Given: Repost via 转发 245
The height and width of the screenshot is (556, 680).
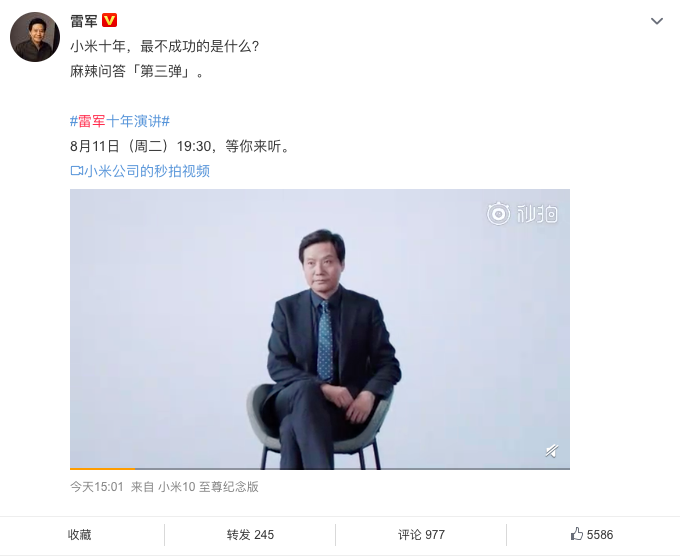Looking at the screenshot, I should (250, 535).
